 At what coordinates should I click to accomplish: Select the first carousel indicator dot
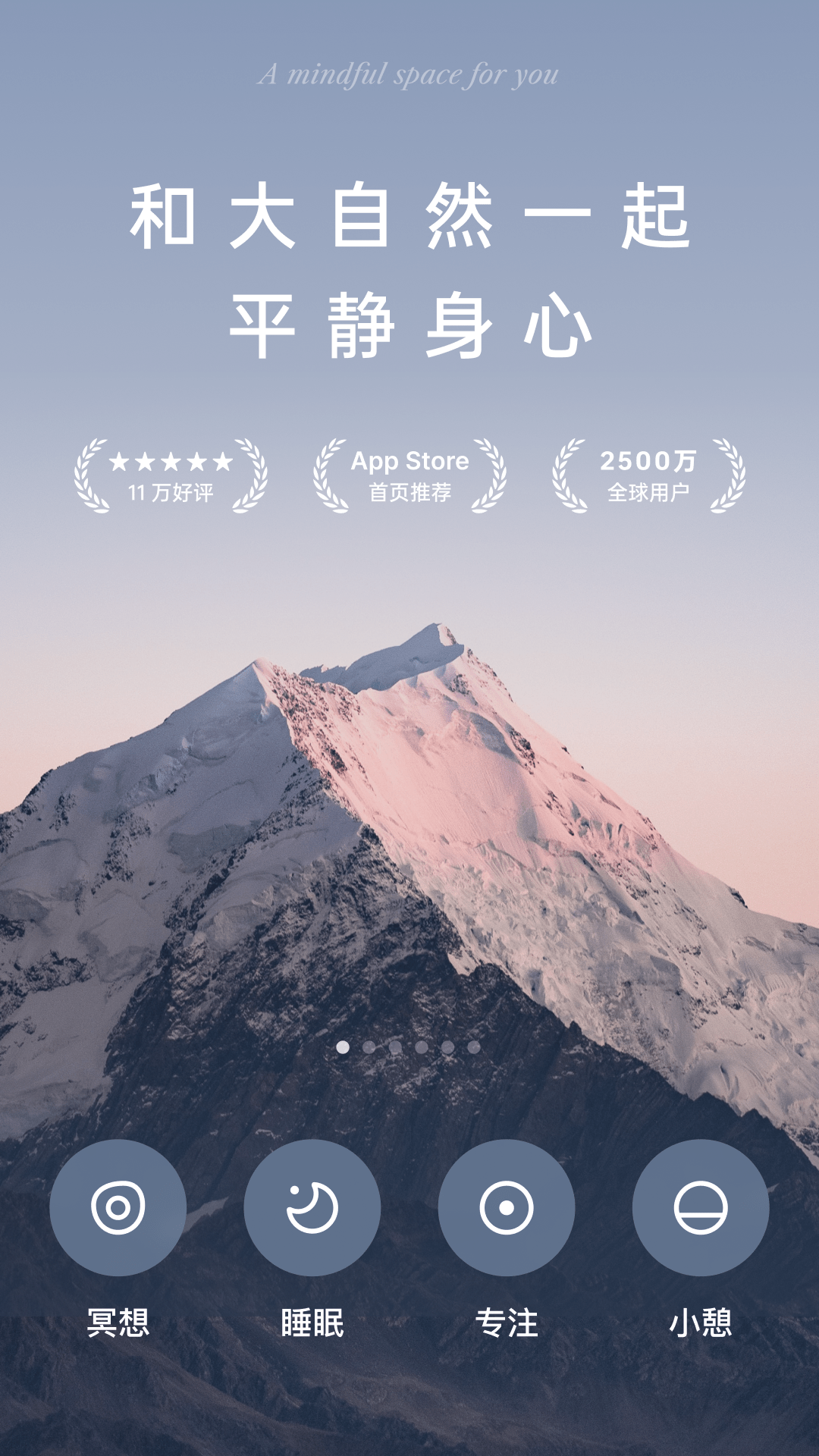click(341, 1046)
